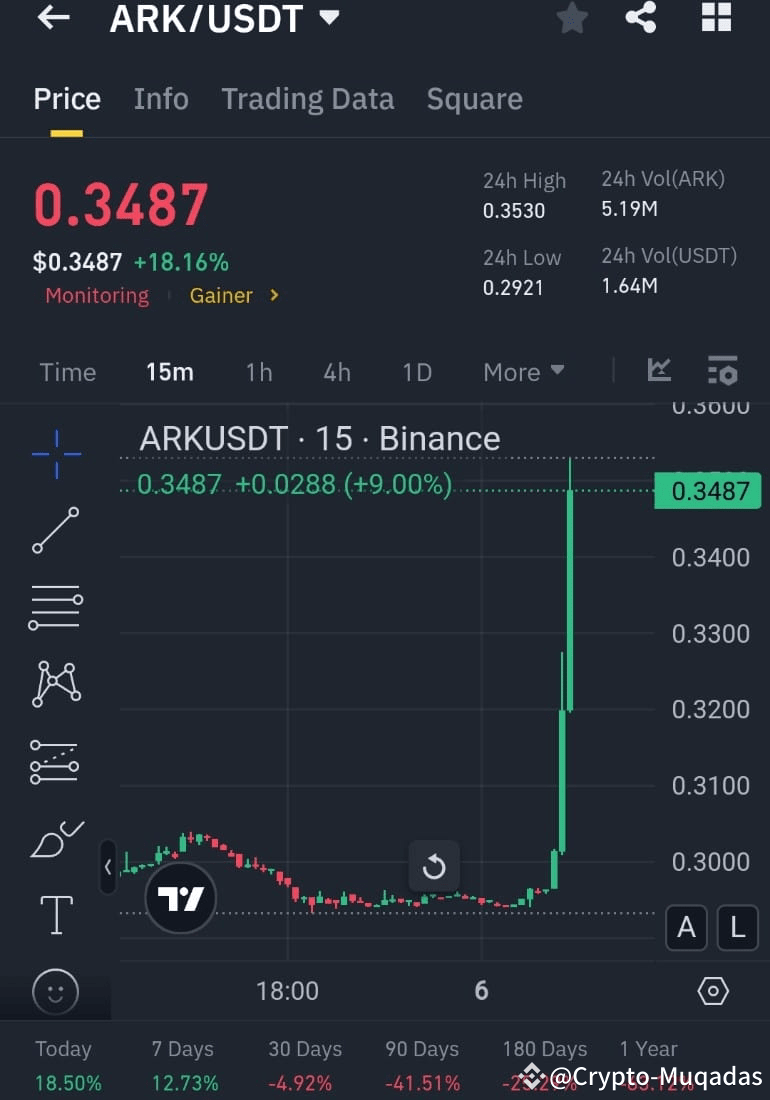Open the Gainer link under the price
Screen dimensions: 770x1100
(221, 296)
